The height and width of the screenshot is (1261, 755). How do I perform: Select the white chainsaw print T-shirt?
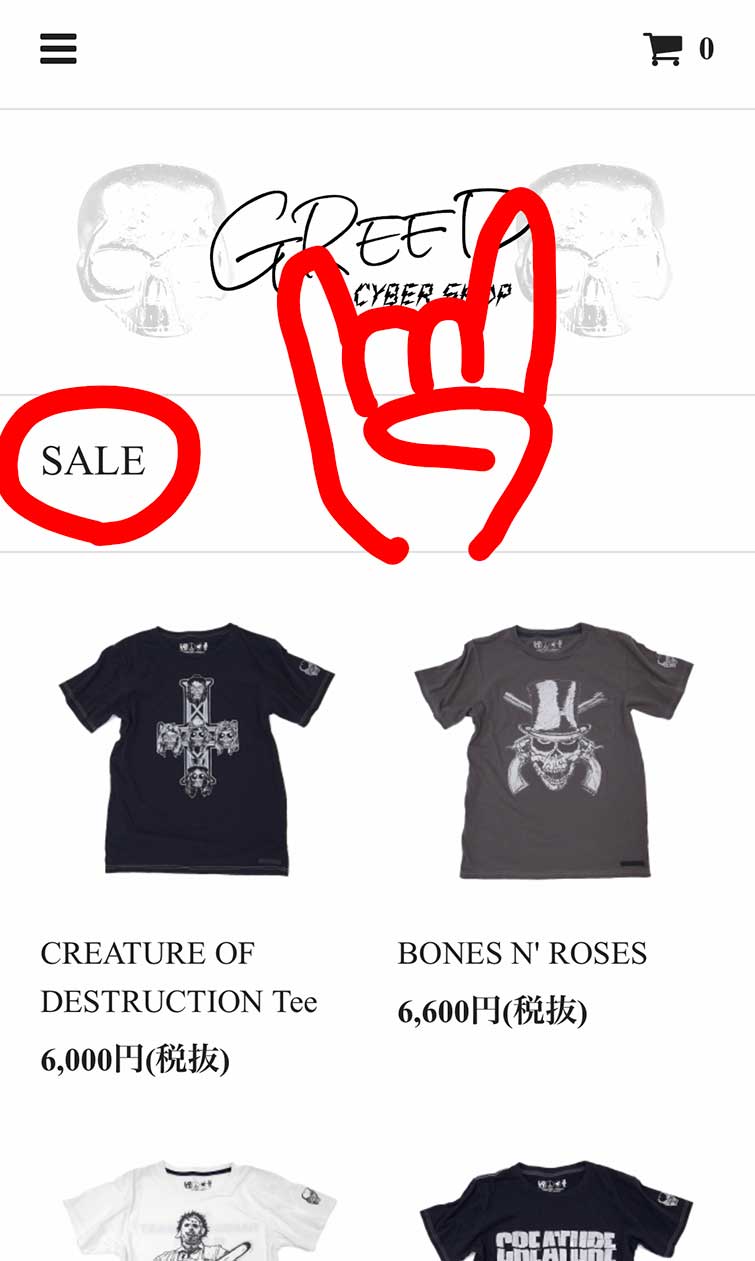pos(197,1215)
